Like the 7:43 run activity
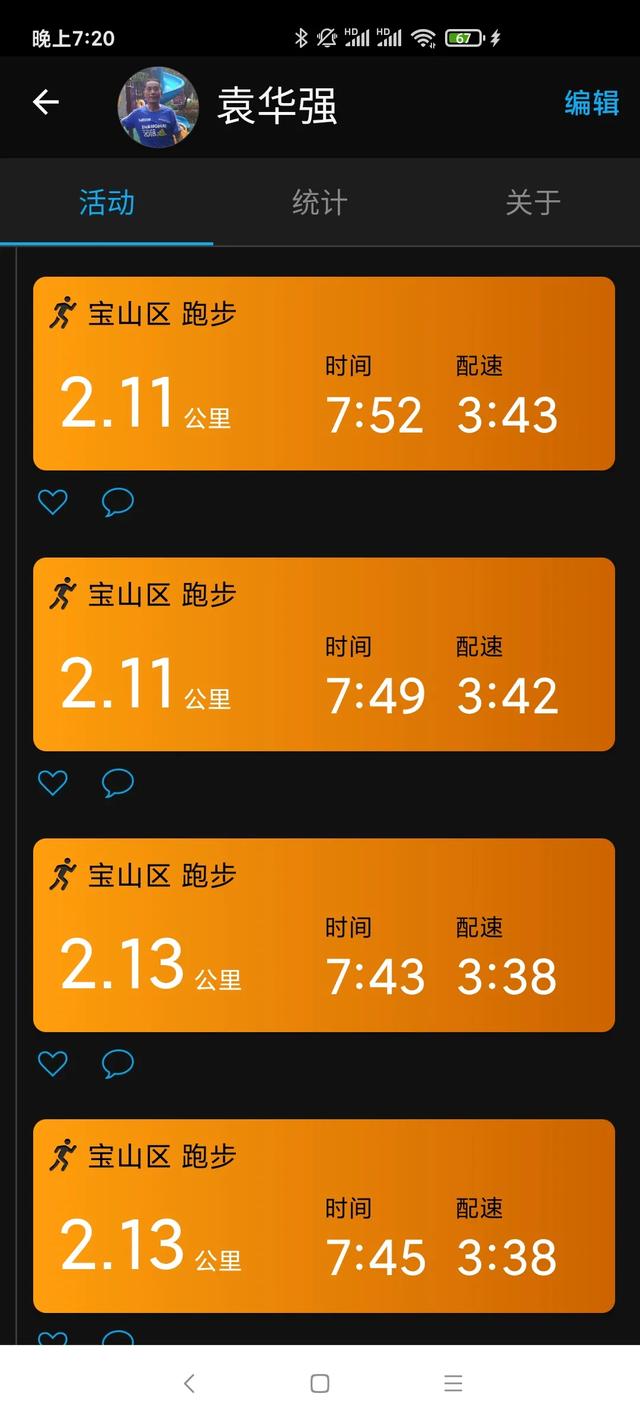This screenshot has height=1422, width=640. click(x=52, y=1063)
